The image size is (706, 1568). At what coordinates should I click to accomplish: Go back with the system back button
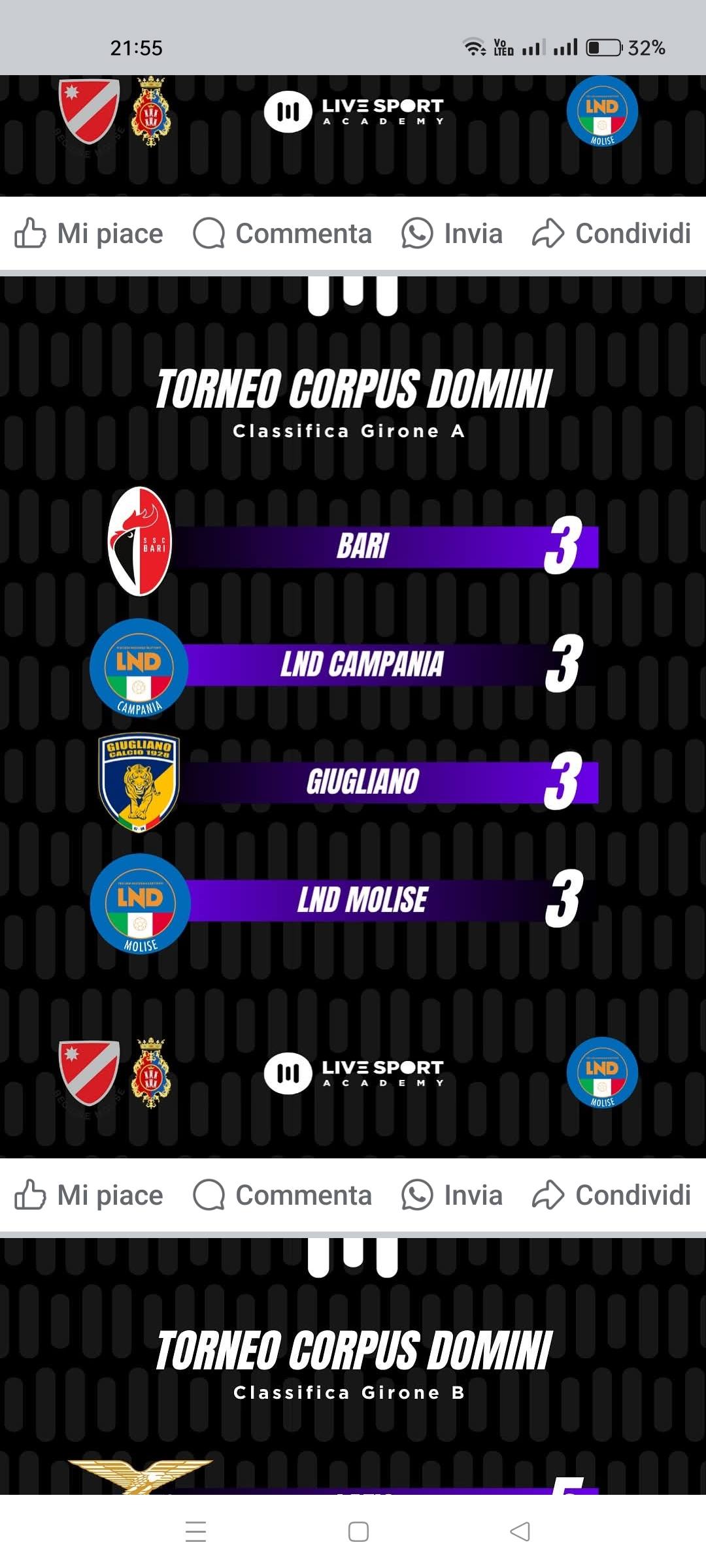(x=520, y=1531)
